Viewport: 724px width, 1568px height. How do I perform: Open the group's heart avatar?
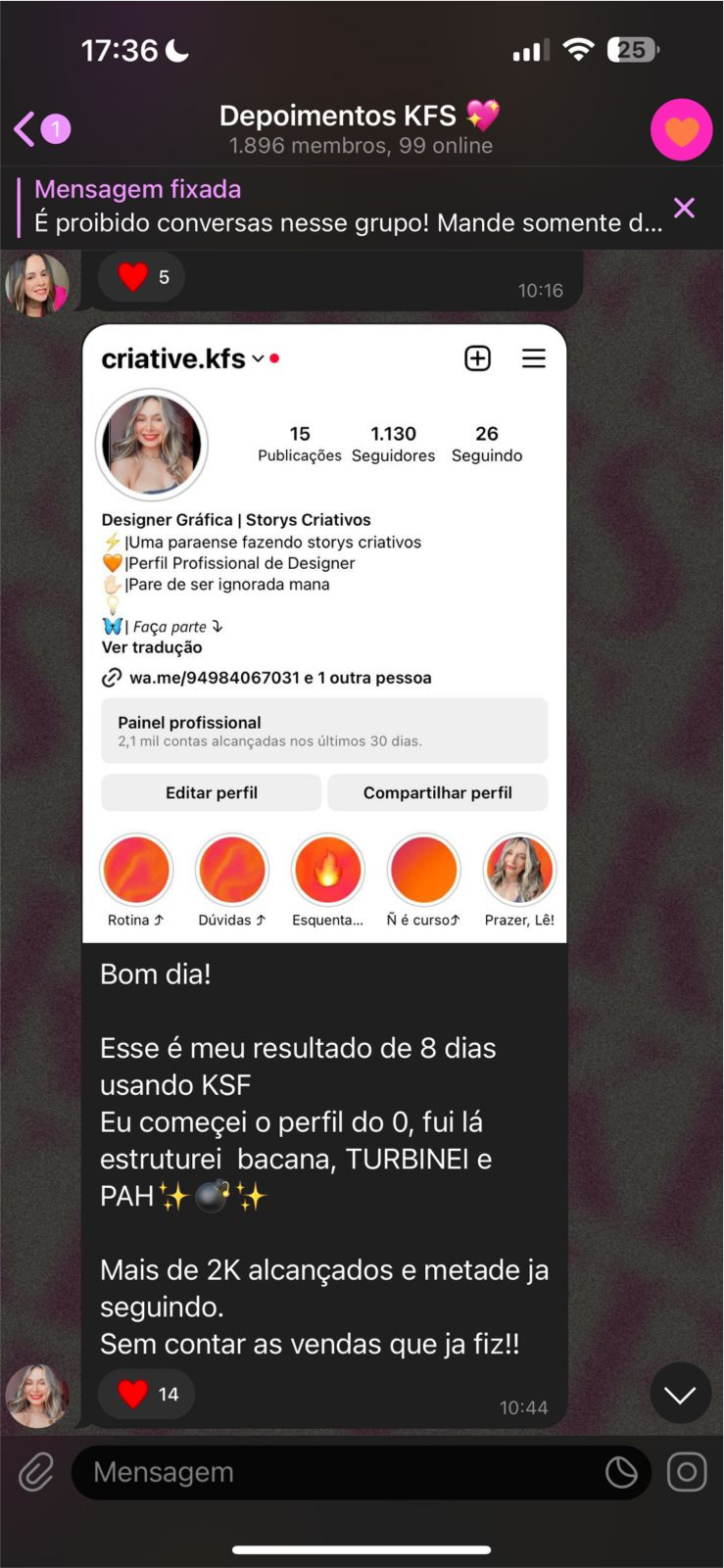click(681, 129)
